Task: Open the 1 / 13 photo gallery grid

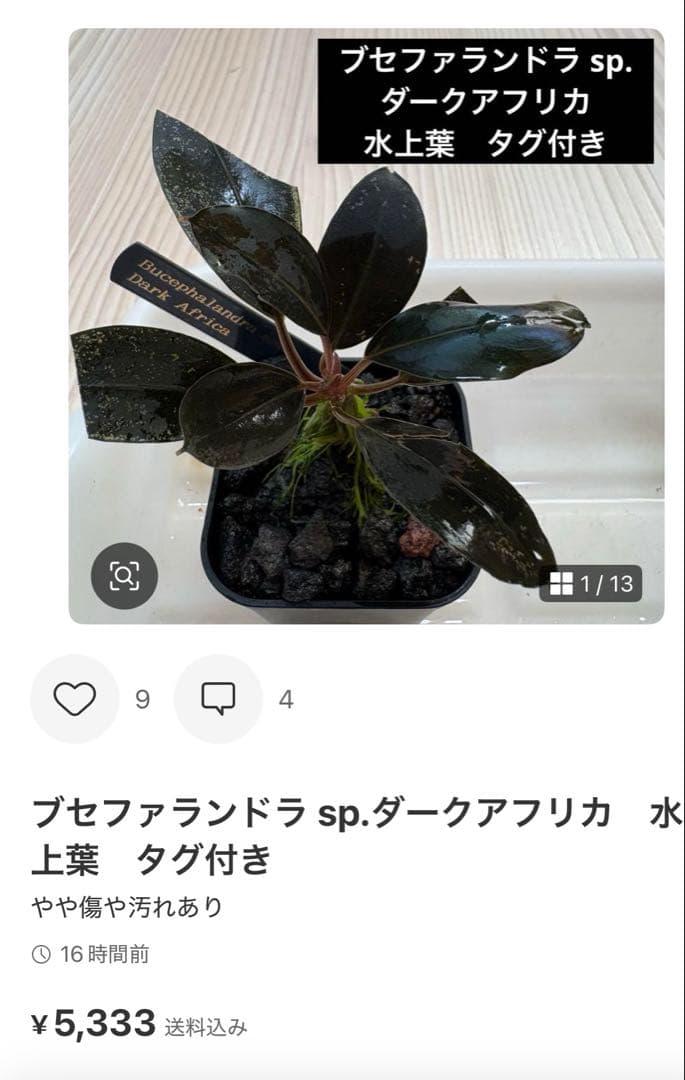Action: click(591, 584)
